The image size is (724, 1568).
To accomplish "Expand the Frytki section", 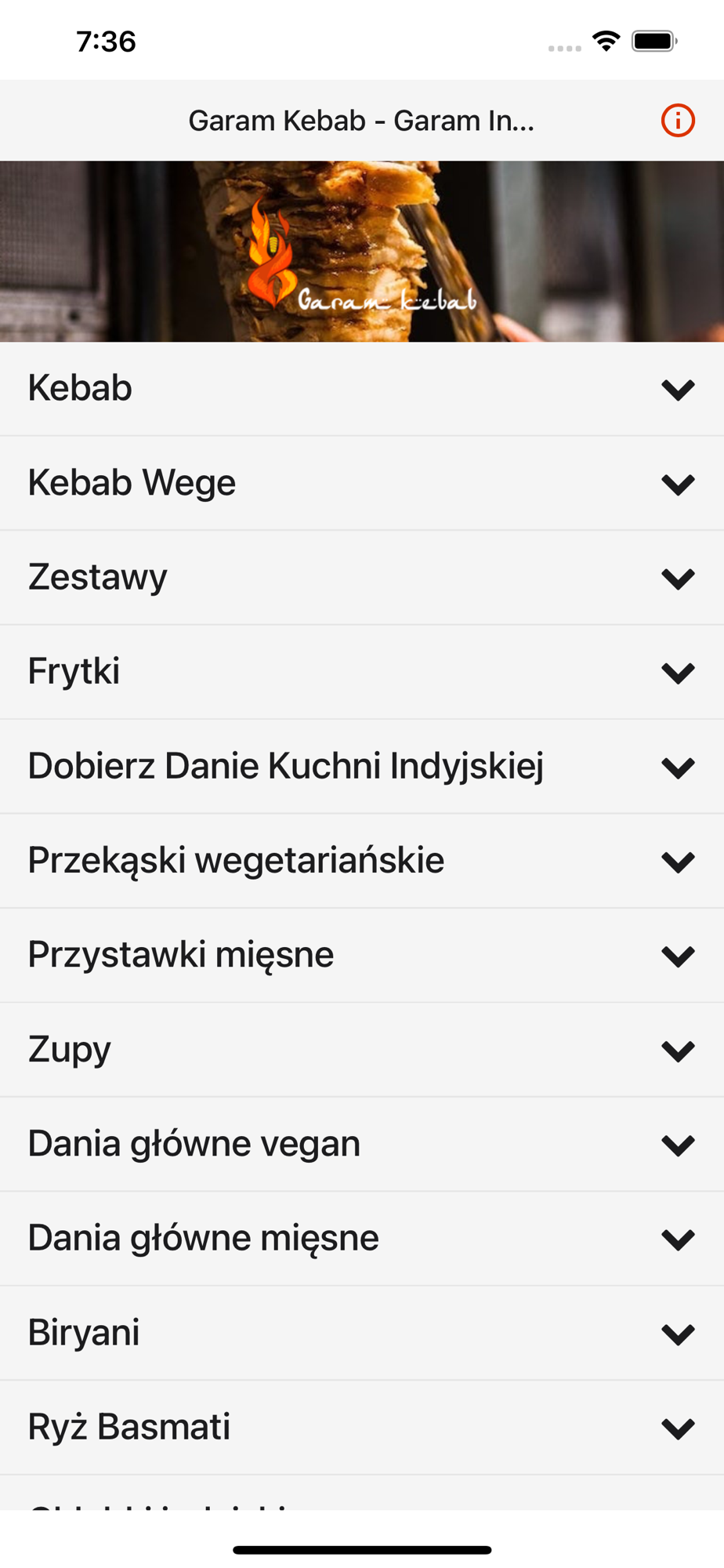I will click(x=362, y=672).
